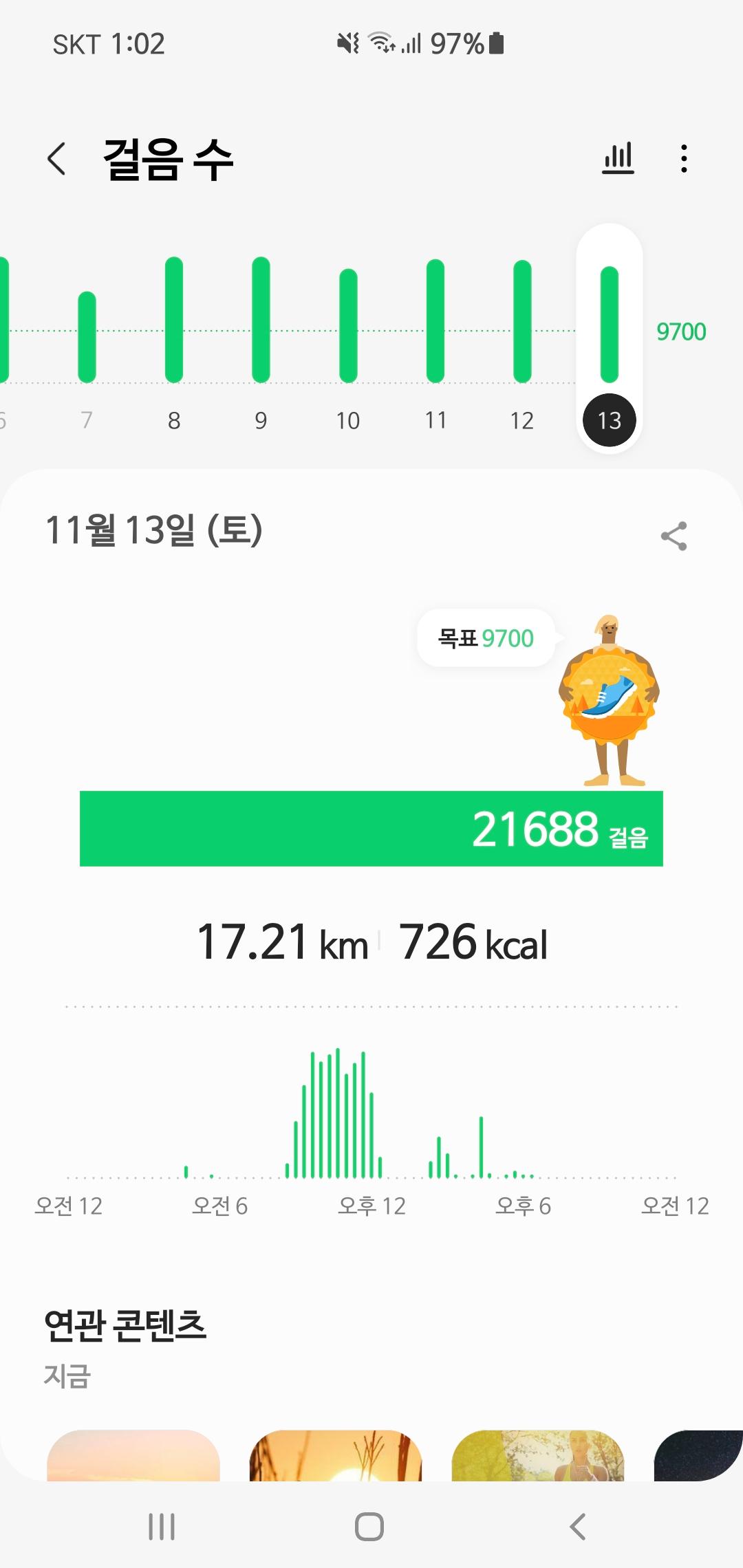This screenshot has height=1568, width=743.
Task: Open the more options menu
Action: [x=683, y=159]
